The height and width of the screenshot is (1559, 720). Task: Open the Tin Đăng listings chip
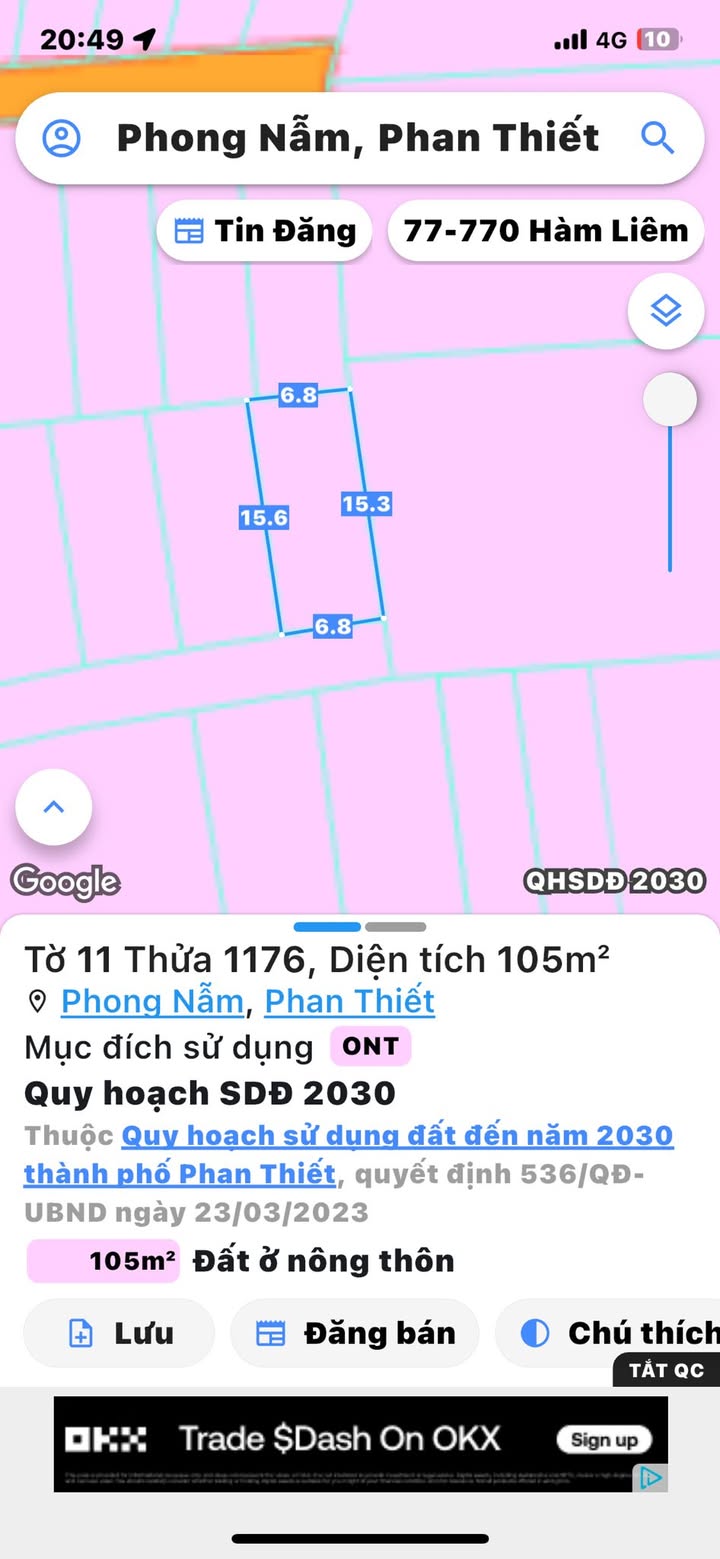[265, 231]
